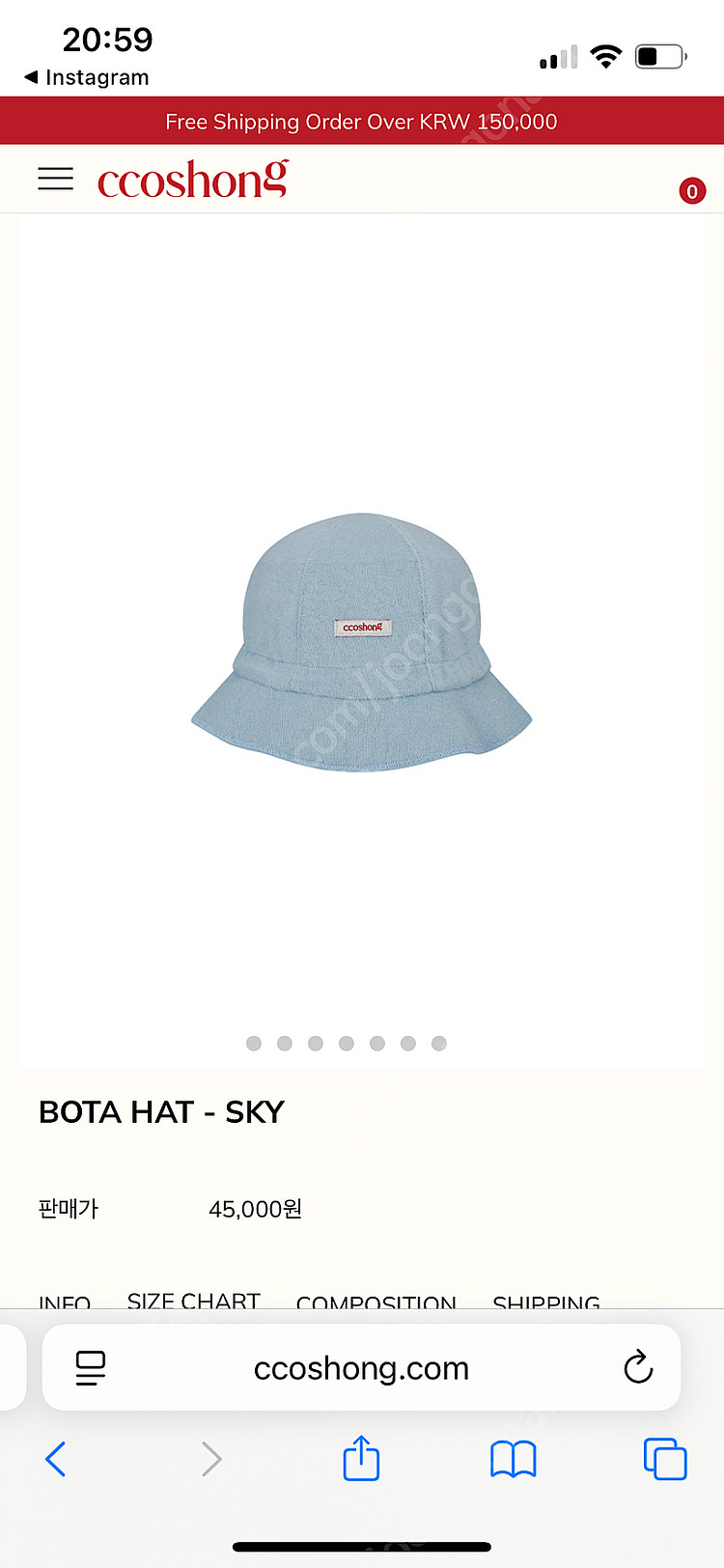The width and height of the screenshot is (724, 1568).
Task: Open the shopping cart
Action: [x=691, y=191]
